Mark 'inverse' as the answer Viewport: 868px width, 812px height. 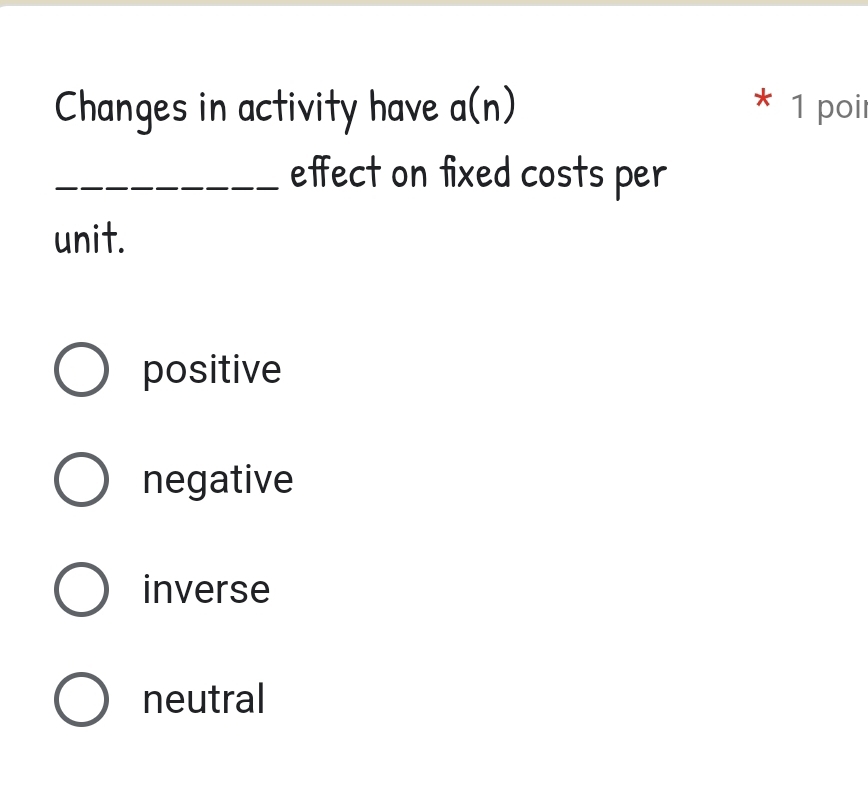(x=81, y=590)
